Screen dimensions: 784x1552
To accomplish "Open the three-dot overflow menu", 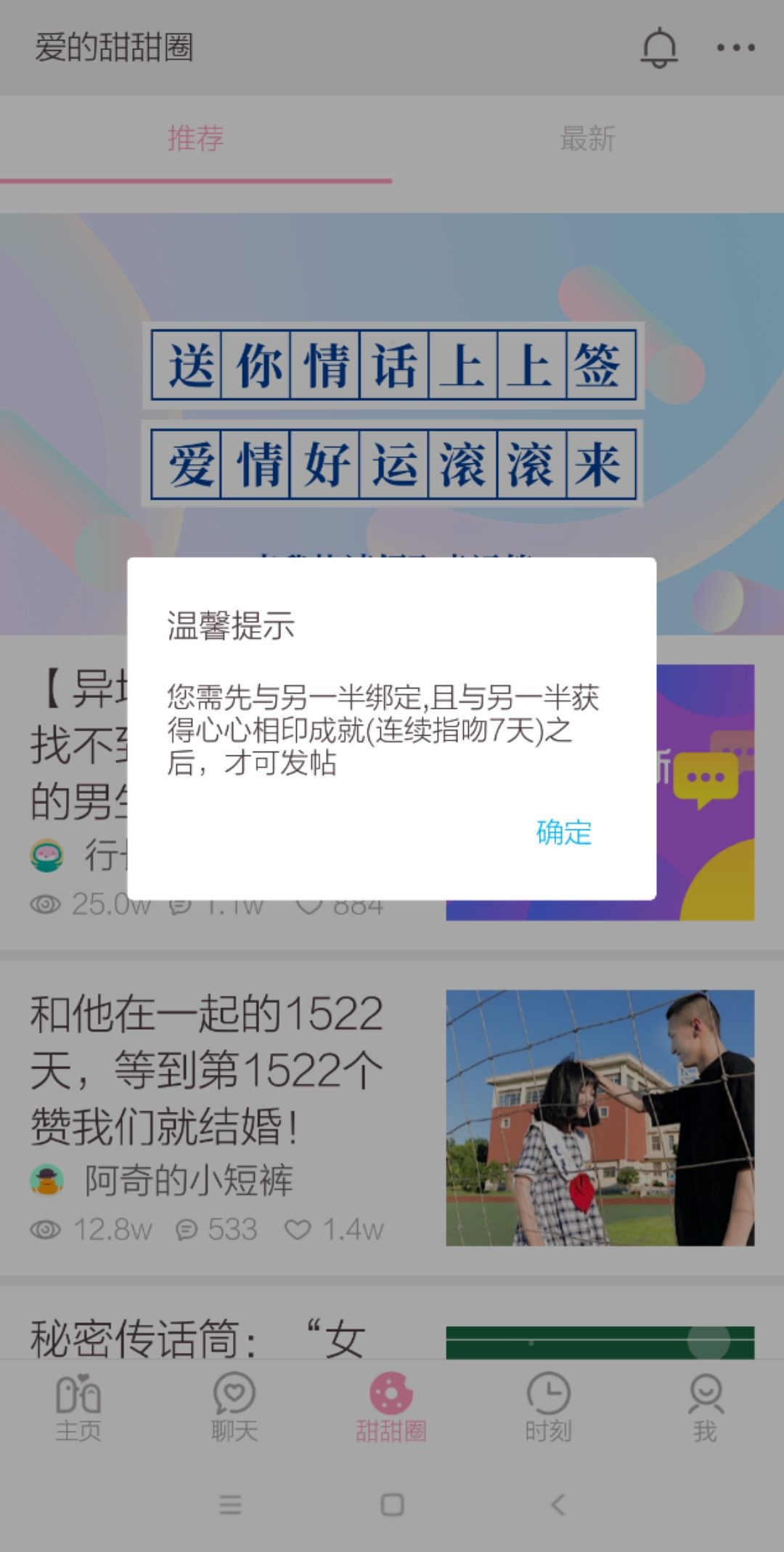I will click(x=735, y=48).
